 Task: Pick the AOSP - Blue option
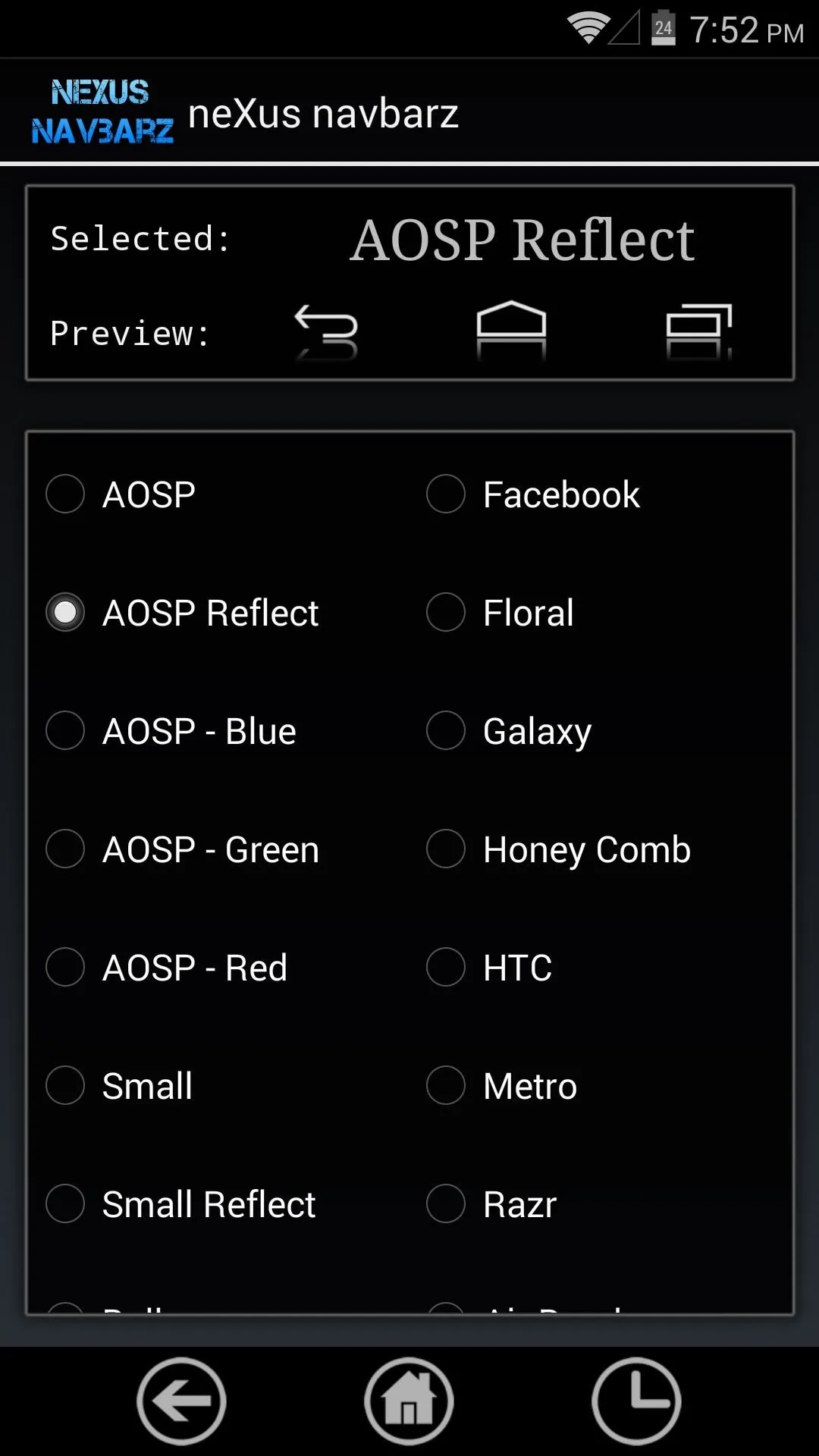coord(171,731)
